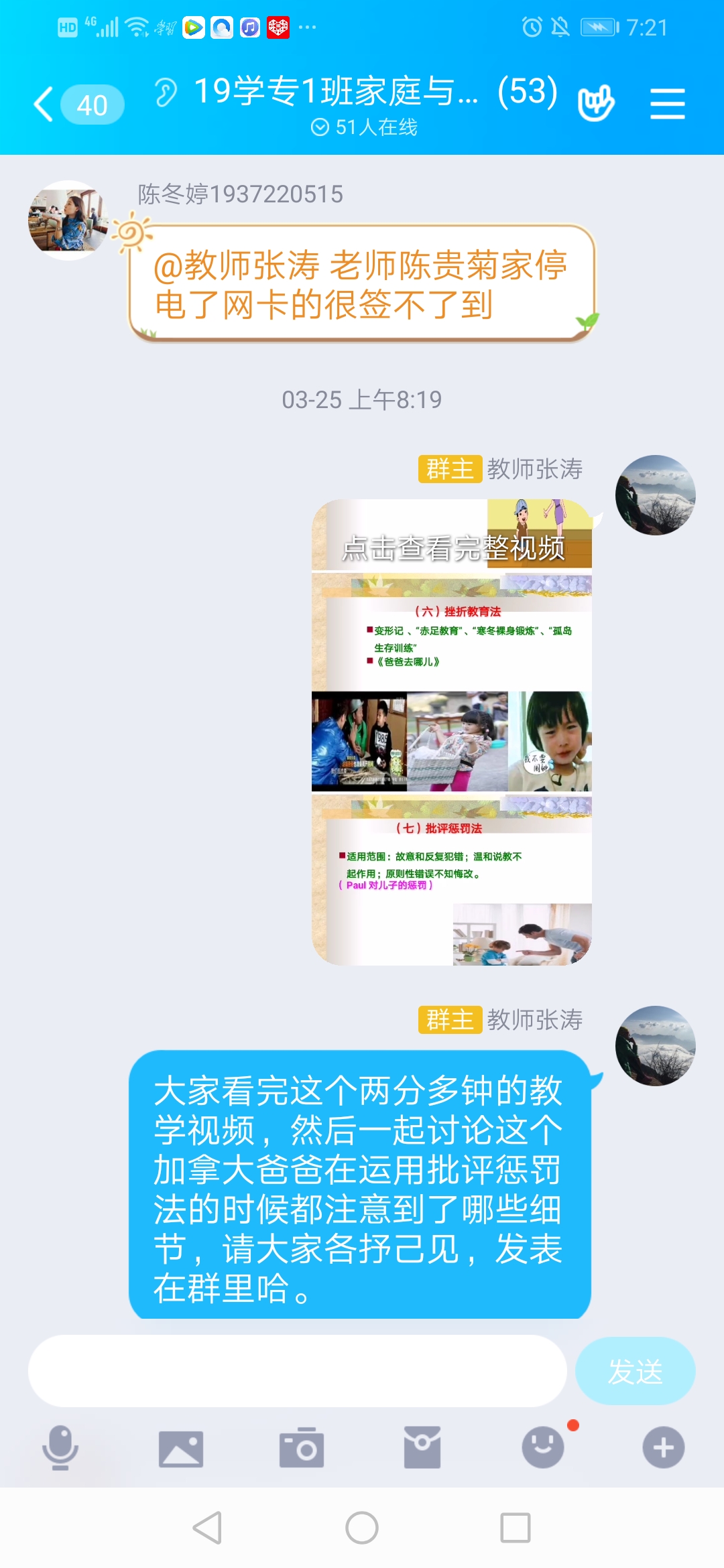724x1568 pixels.
Task: Open 教师张涛's avatar beside the video message
Action: (x=655, y=495)
